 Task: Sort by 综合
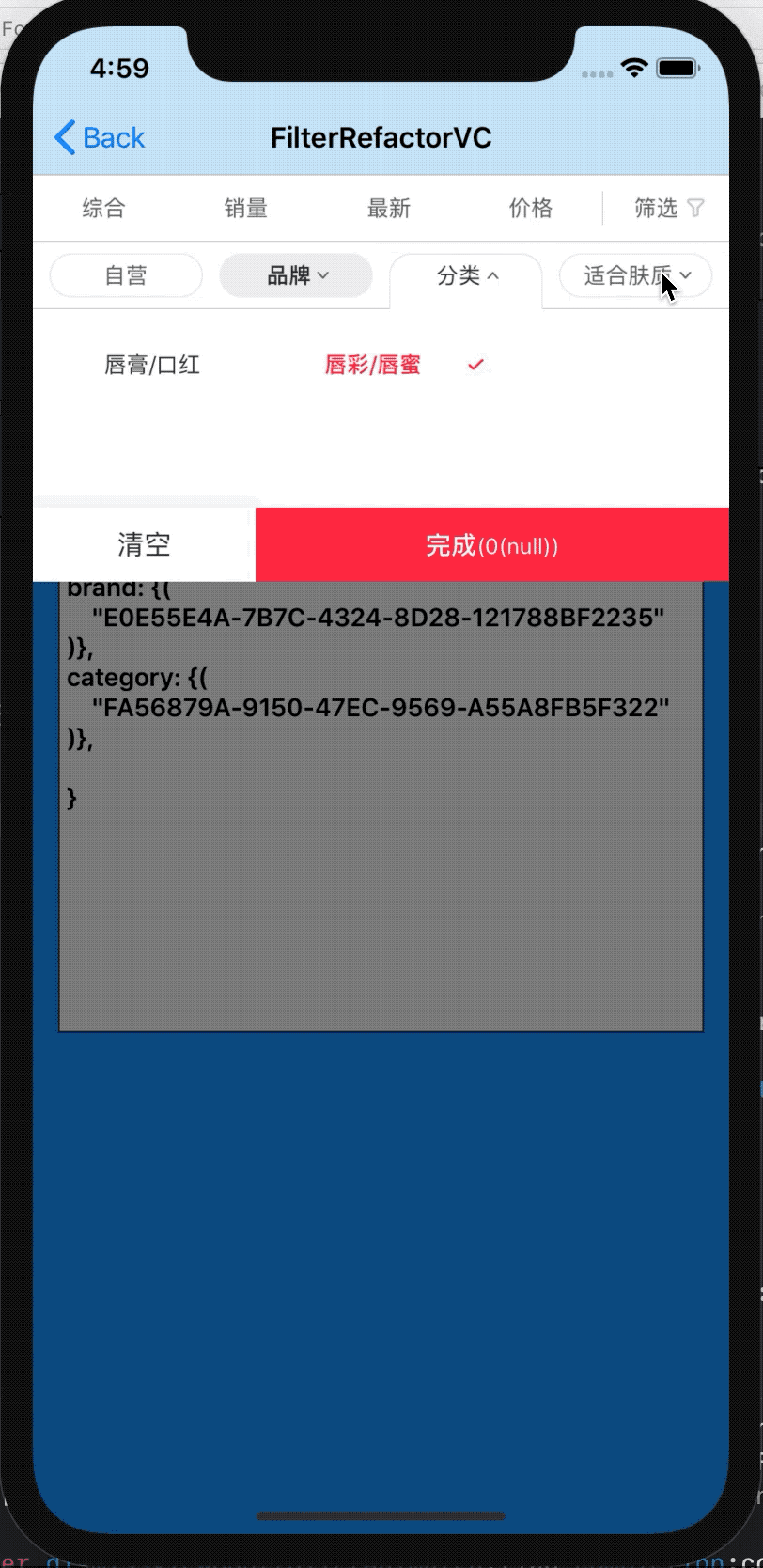pos(103,208)
